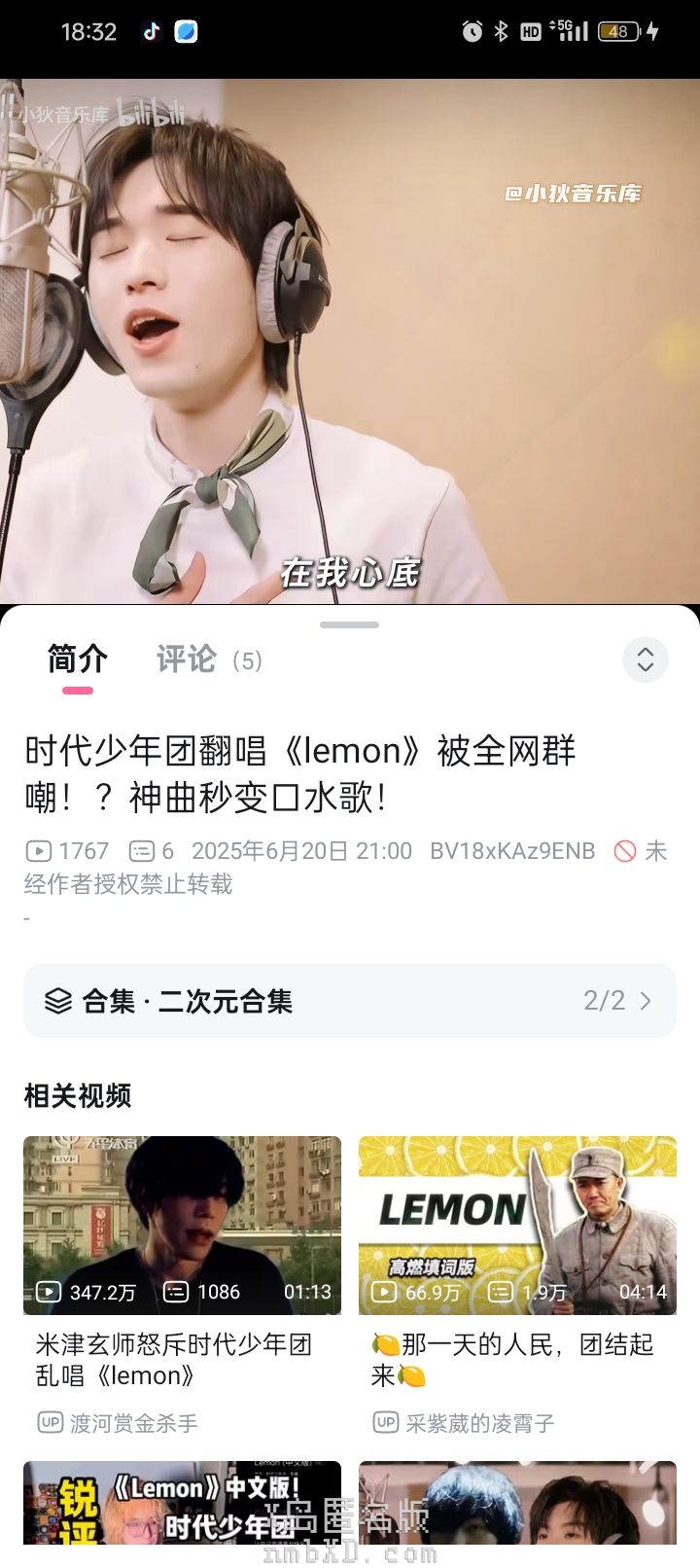Open the video 米津玄师怒斥时代少年团乱唱《lemon》
The image size is (700, 1568).
tap(182, 1226)
